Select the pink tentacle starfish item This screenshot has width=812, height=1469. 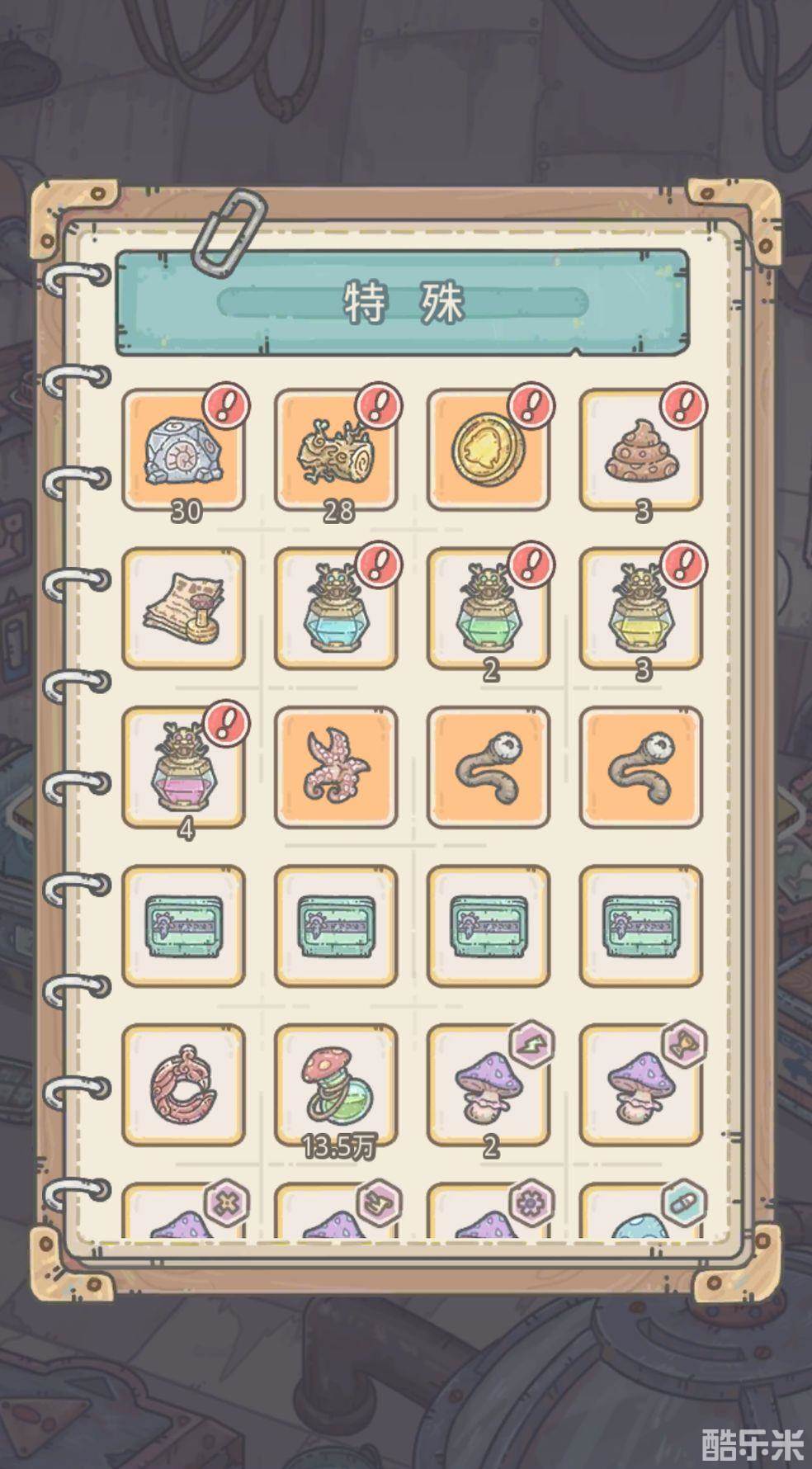336,768
